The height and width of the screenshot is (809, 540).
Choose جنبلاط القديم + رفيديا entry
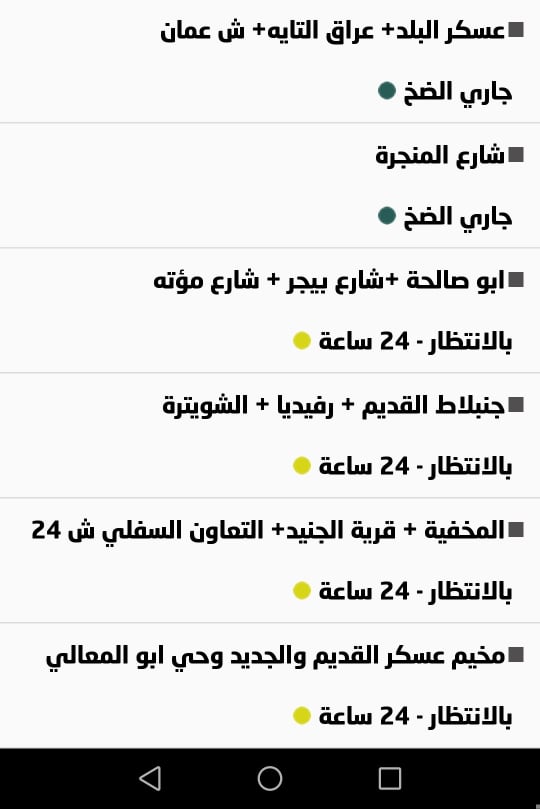270,435
